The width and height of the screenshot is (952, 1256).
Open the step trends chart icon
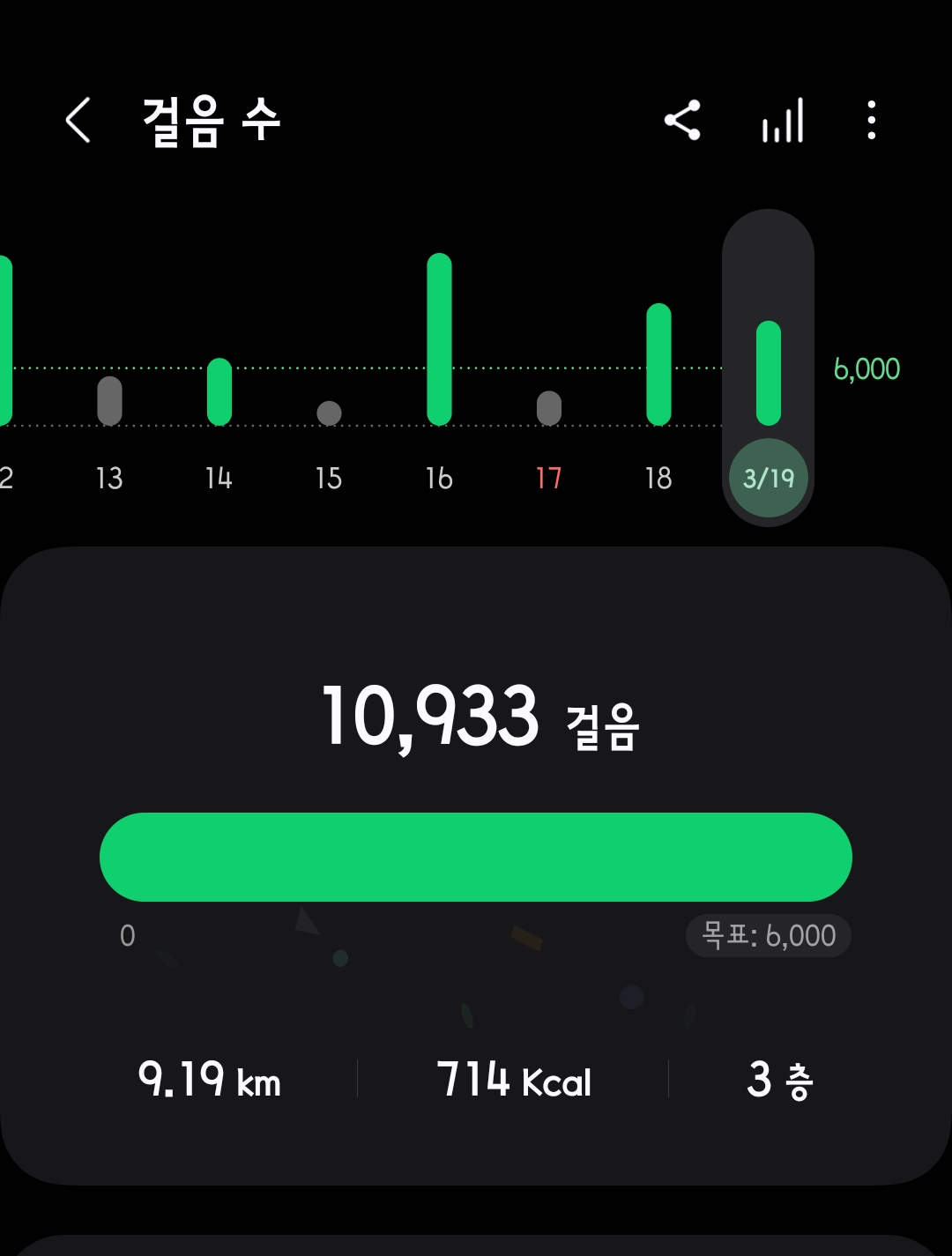[783, 120]
